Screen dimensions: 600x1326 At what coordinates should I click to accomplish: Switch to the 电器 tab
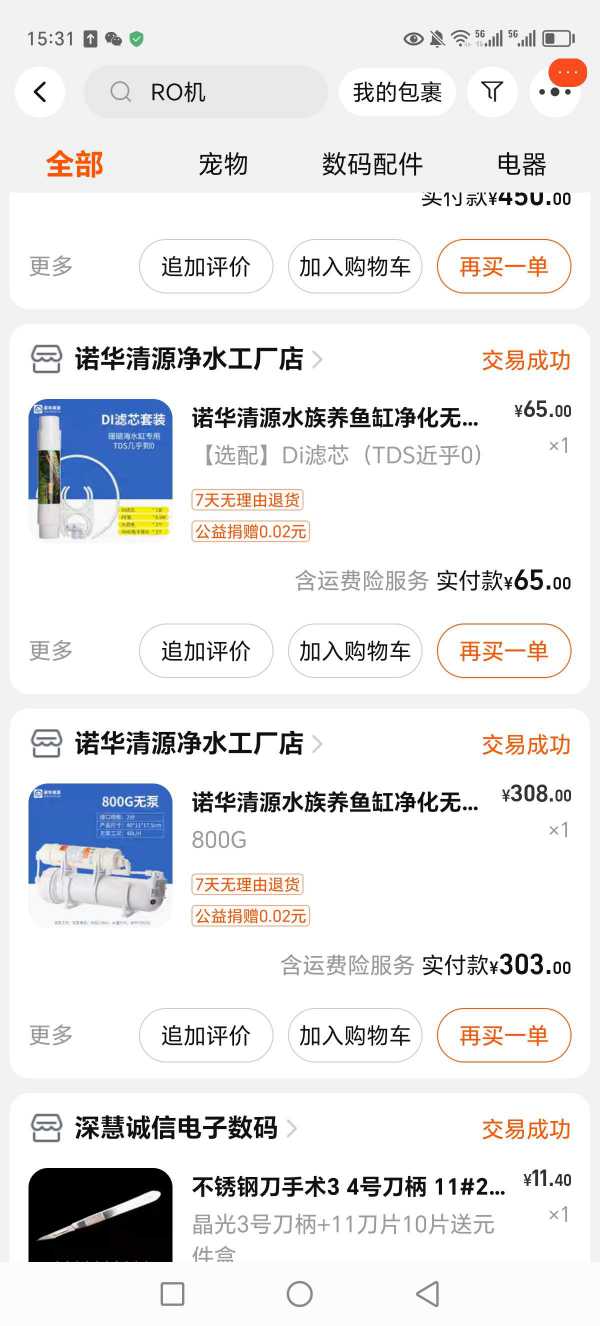coord(521,164)
